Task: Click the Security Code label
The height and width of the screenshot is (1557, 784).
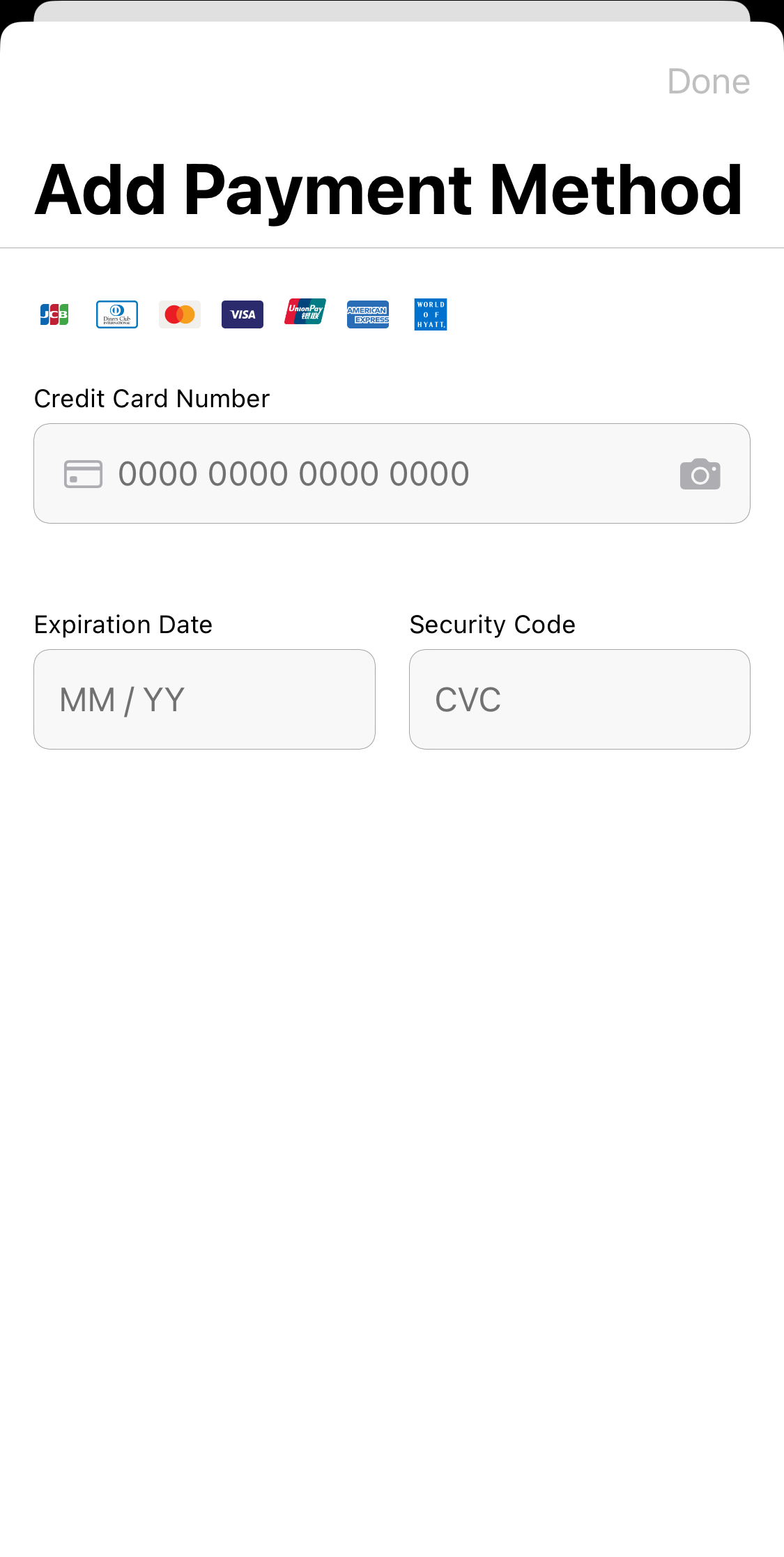Action: click(492, 625)
